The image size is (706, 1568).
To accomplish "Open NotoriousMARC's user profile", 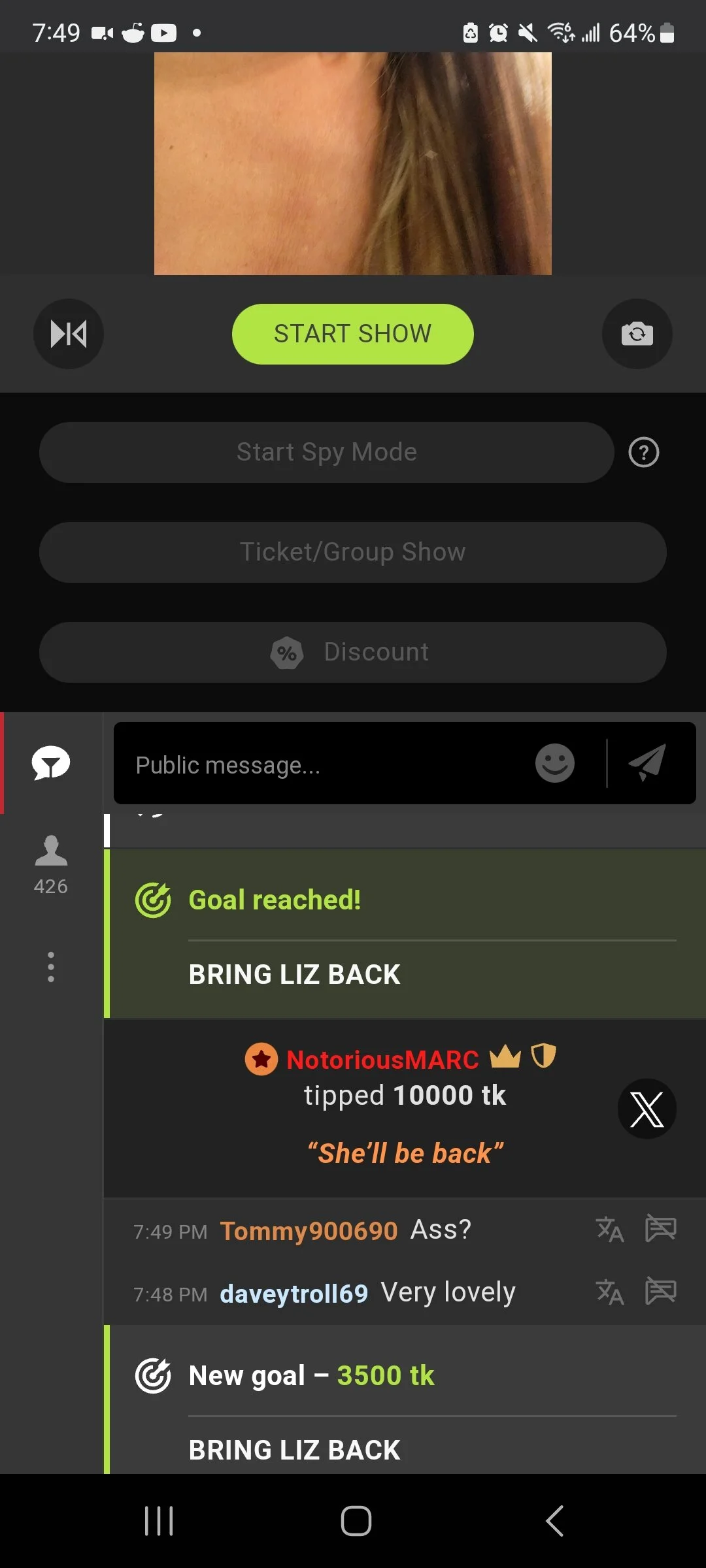I will (382, 1060).
